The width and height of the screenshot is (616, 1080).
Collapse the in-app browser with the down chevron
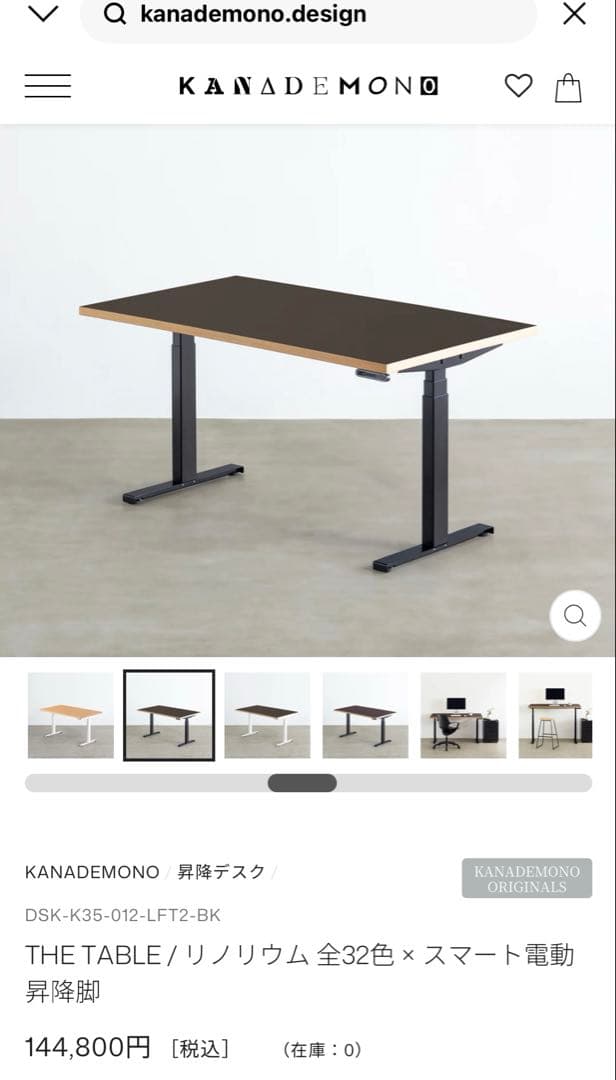point(43,14)
